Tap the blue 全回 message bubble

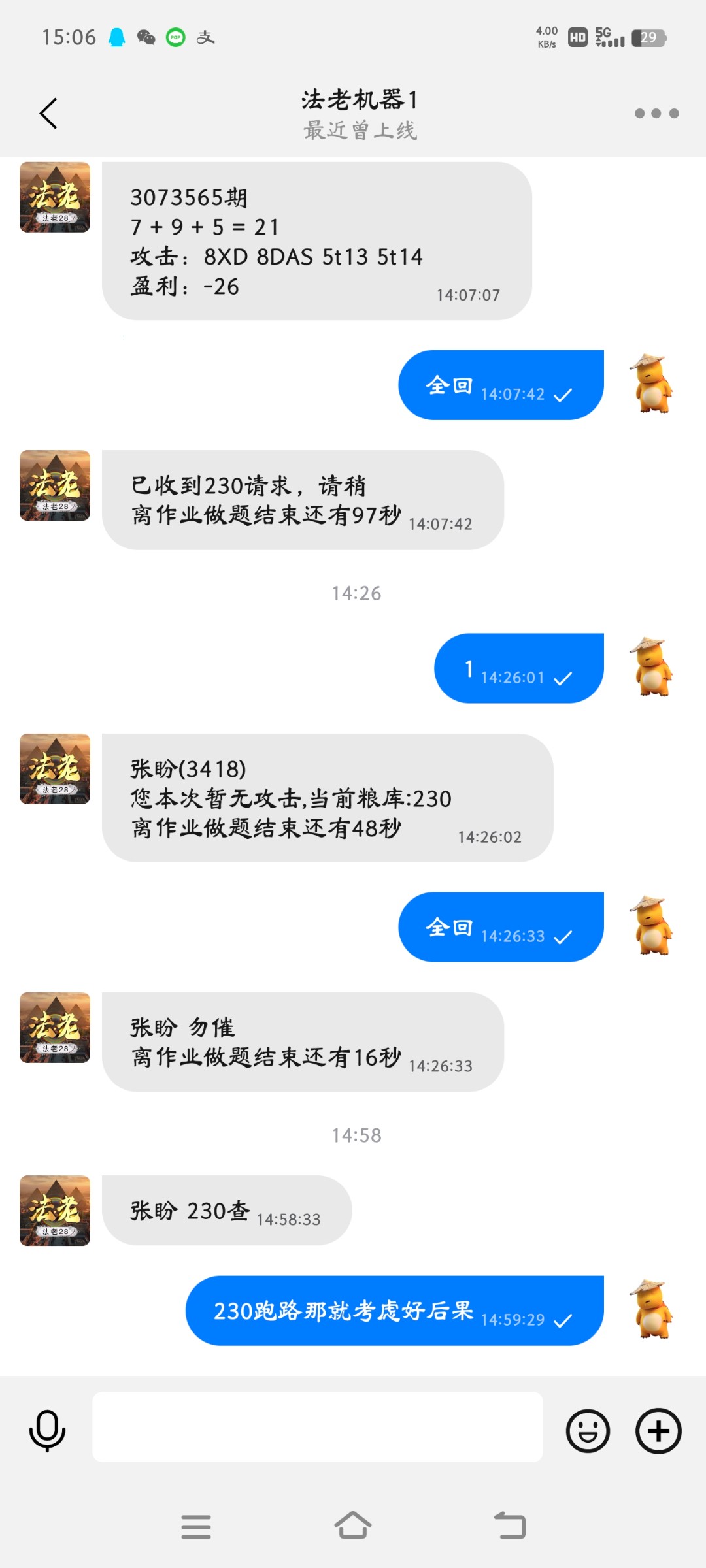click(x=500, y=385)
